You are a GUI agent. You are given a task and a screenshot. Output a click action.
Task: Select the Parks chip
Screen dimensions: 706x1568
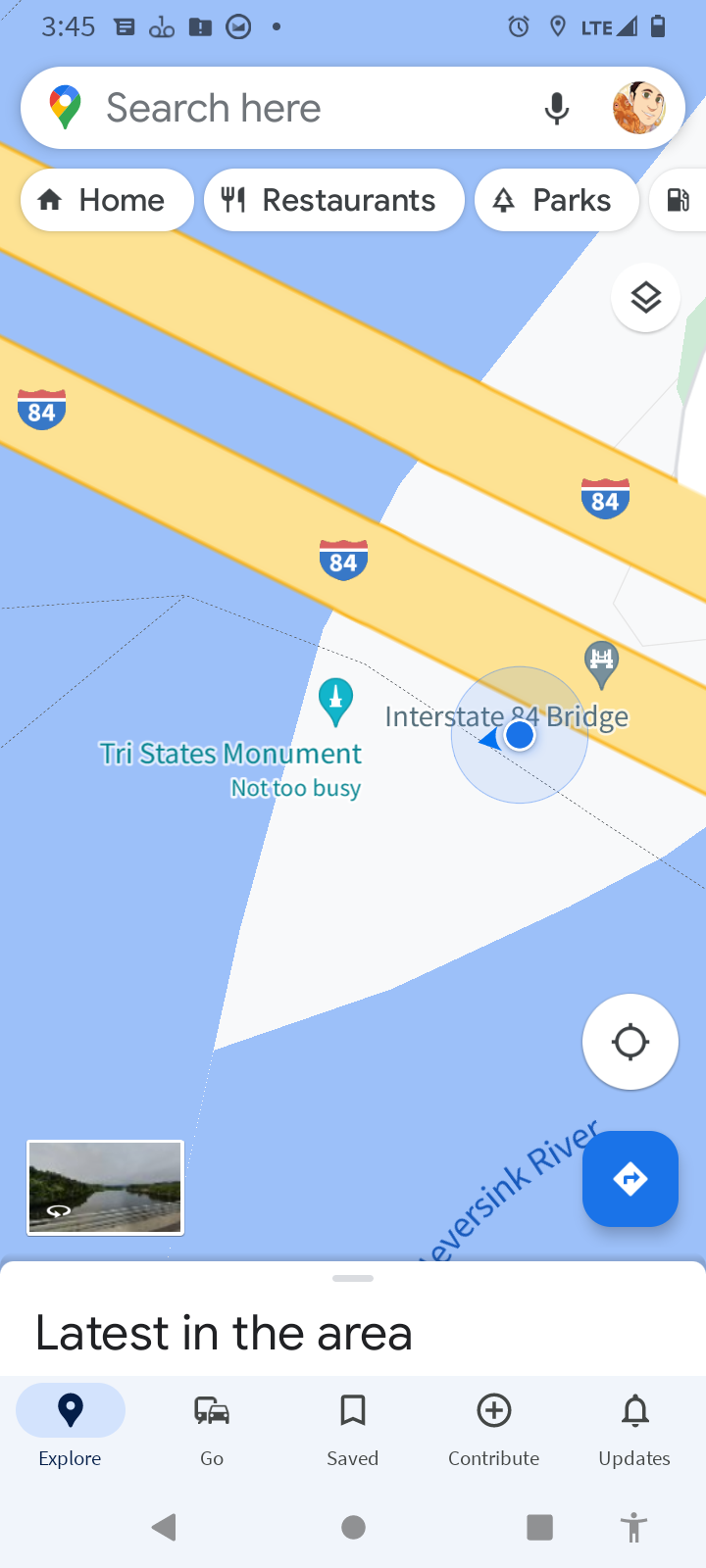(x=557, y=200)
